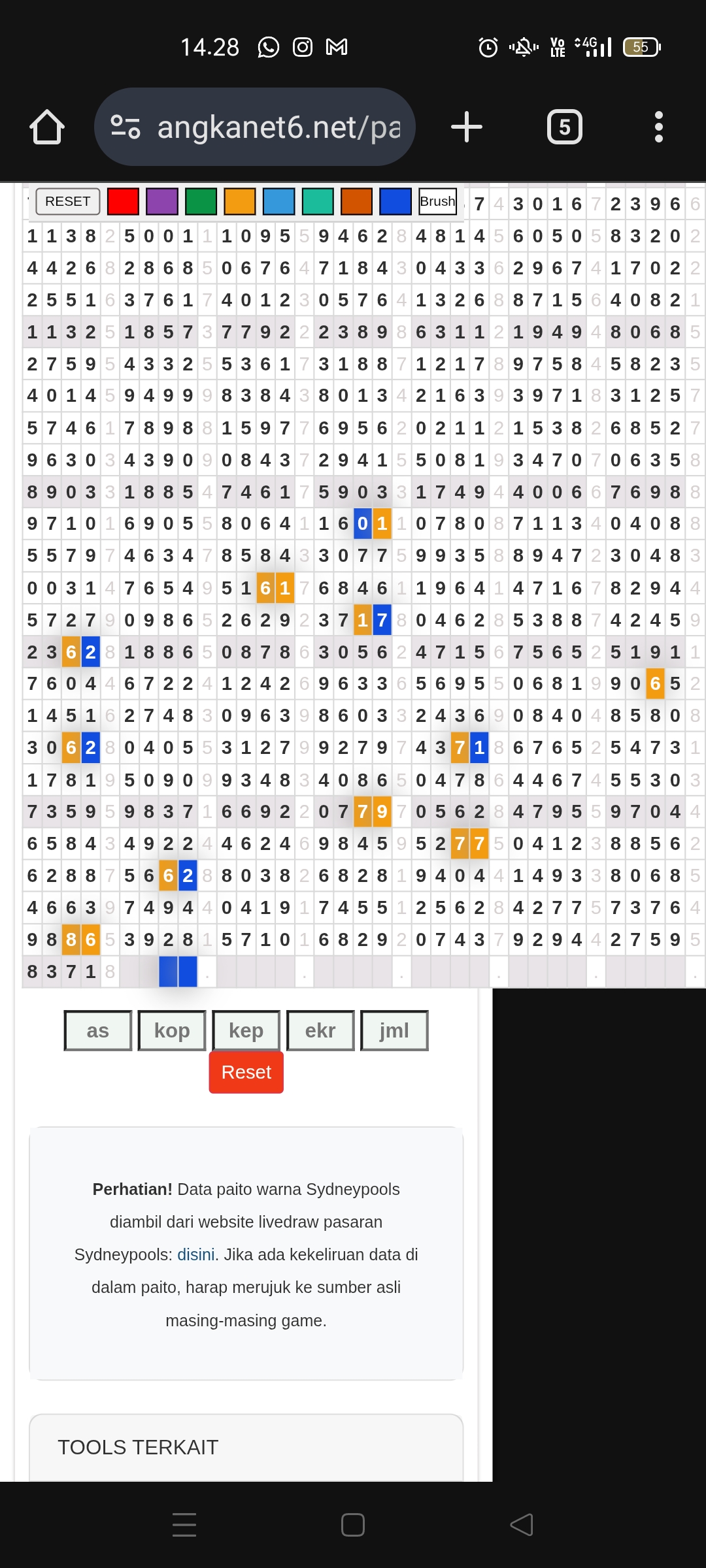Choose the light blue color swatch

point(278,201)
